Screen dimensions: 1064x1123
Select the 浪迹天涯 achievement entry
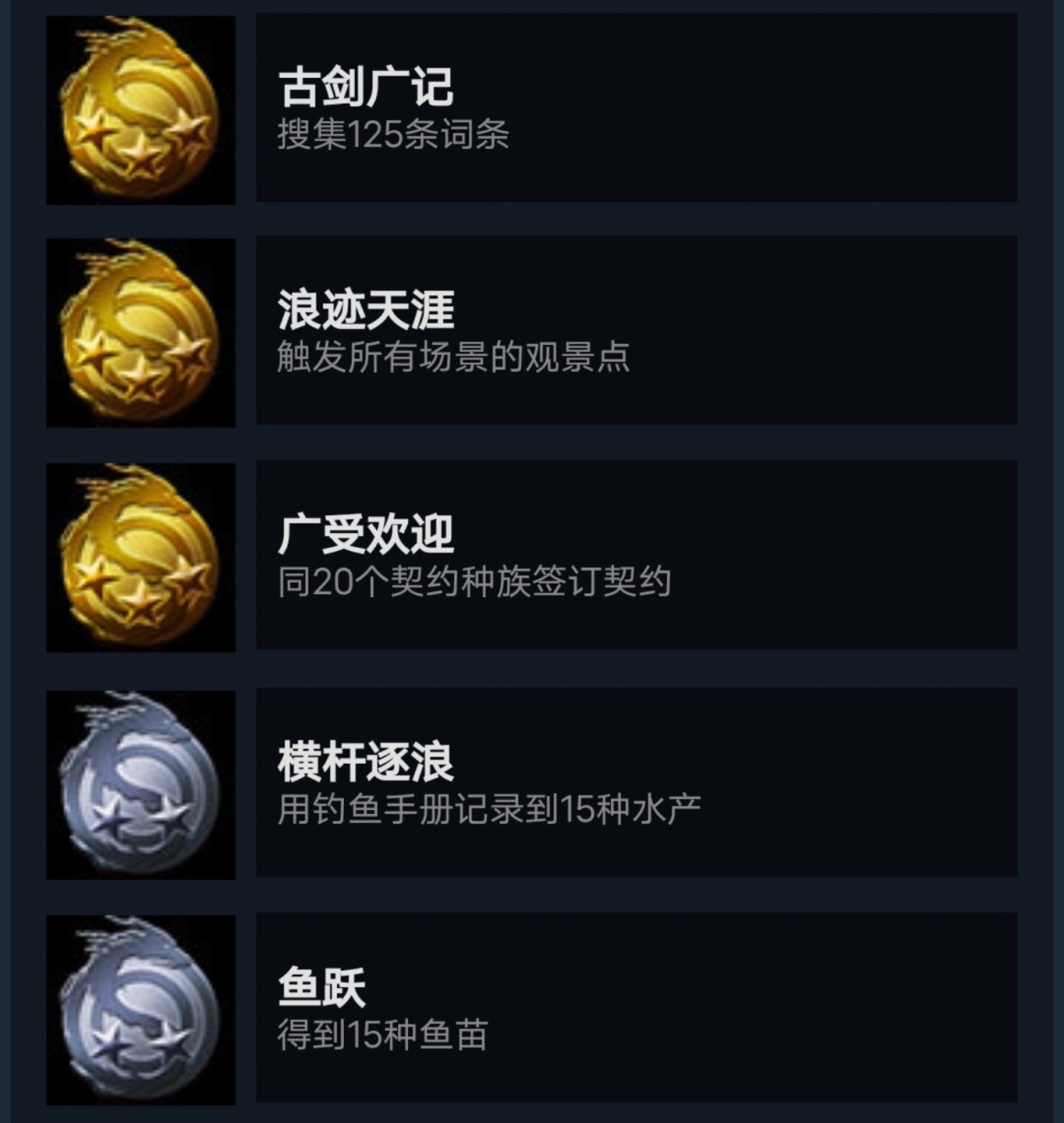tap(636, 330)
